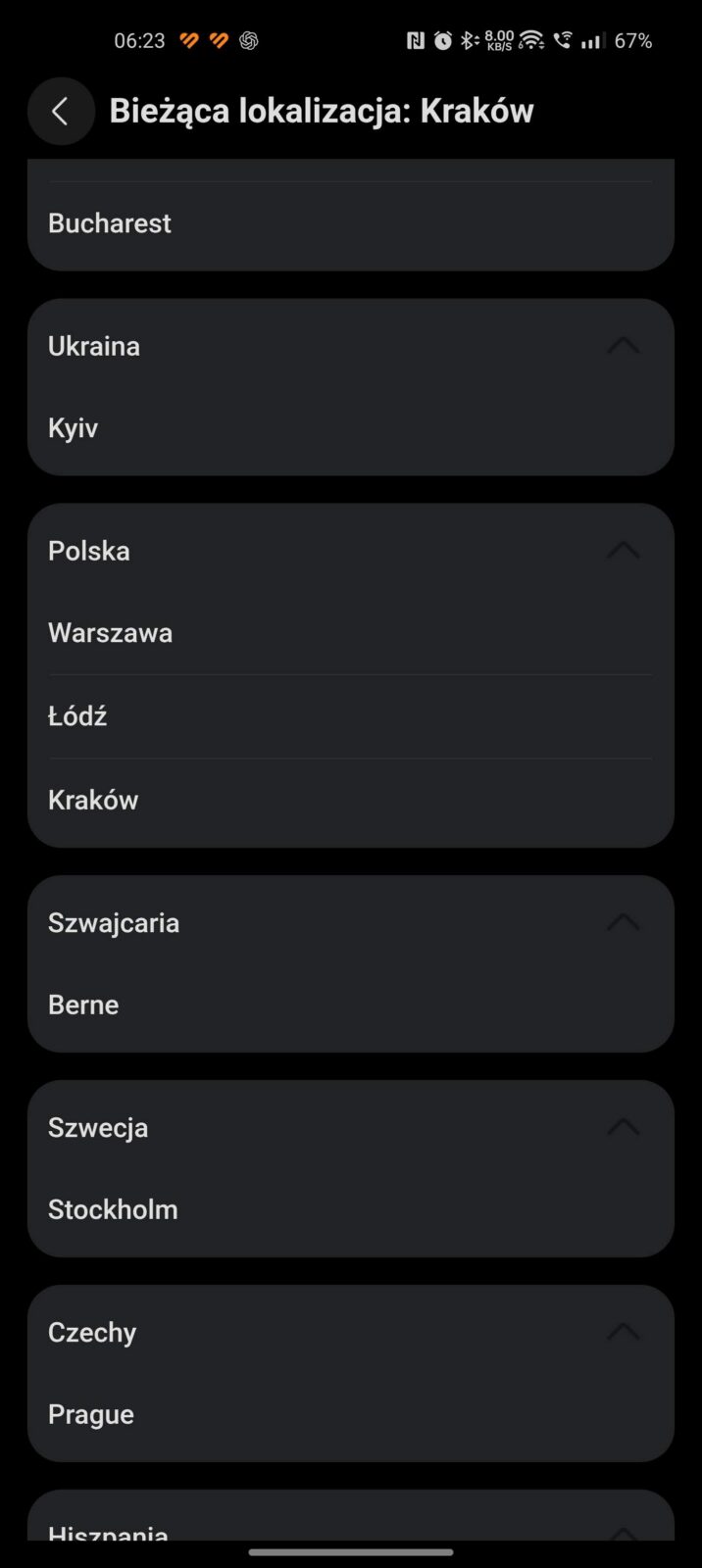Collapse the Ukraina country group

(x=623, y=346)
